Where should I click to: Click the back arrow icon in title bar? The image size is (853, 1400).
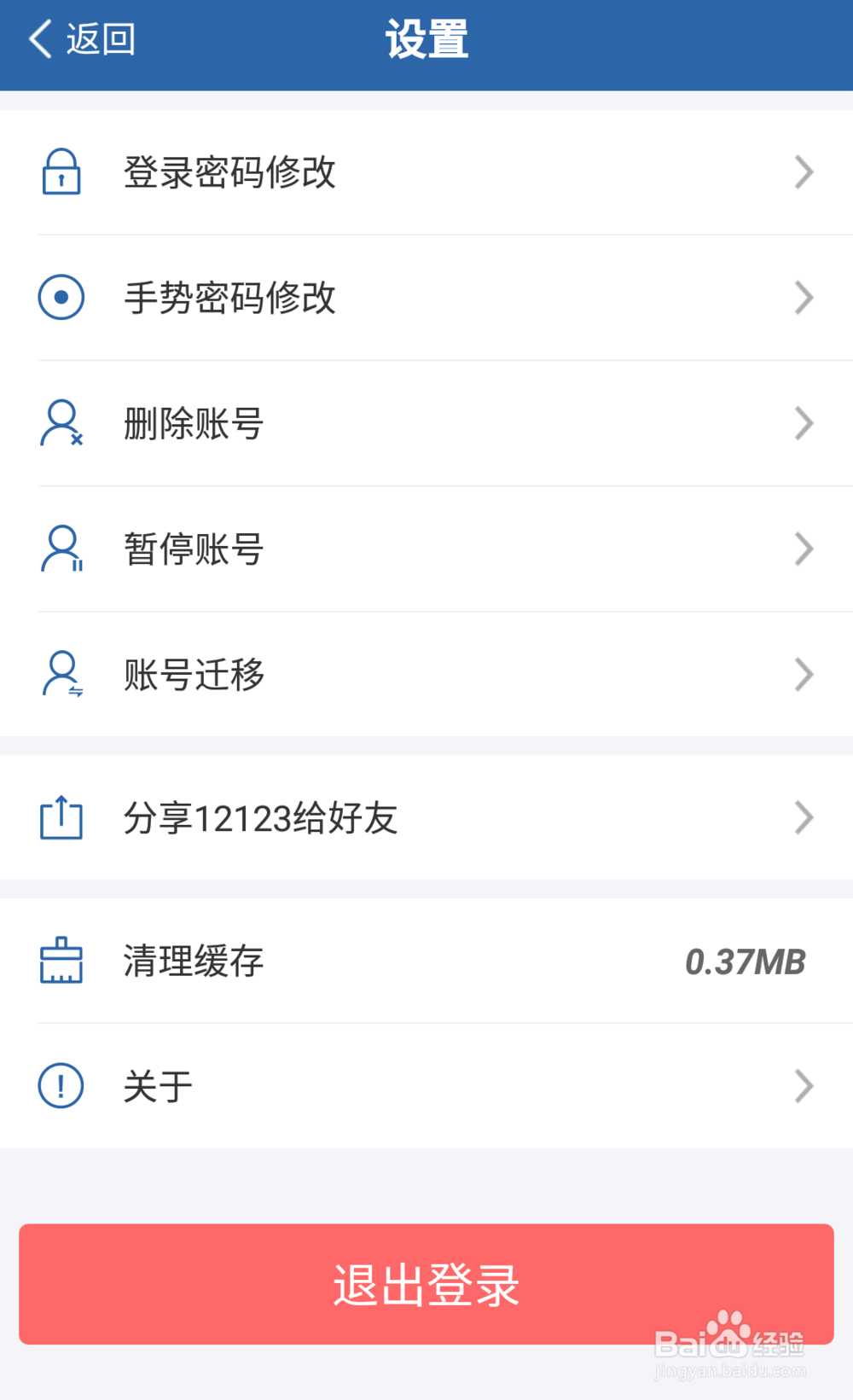(x=38, y=38)
